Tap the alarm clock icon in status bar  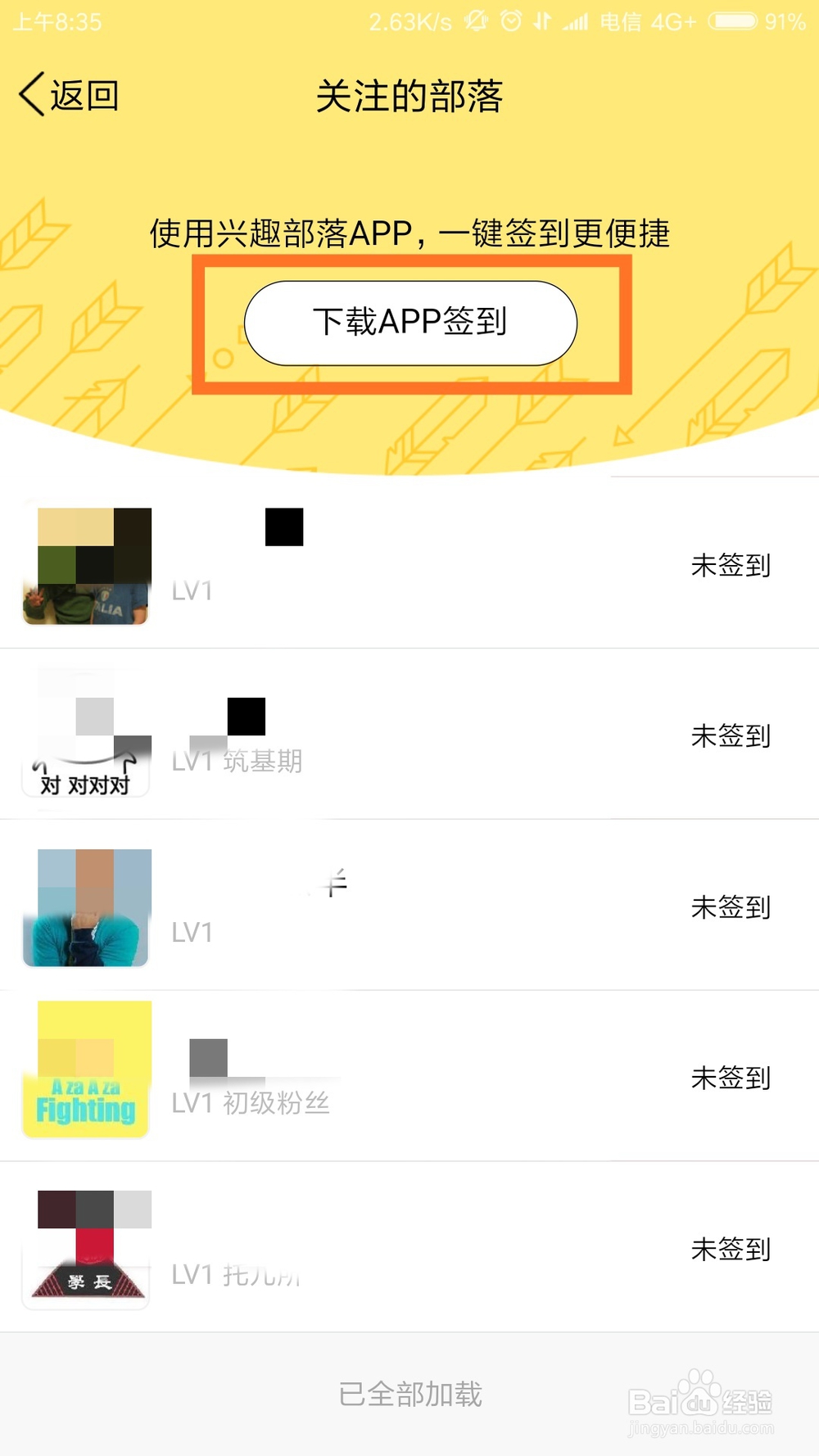pos(509,22)
